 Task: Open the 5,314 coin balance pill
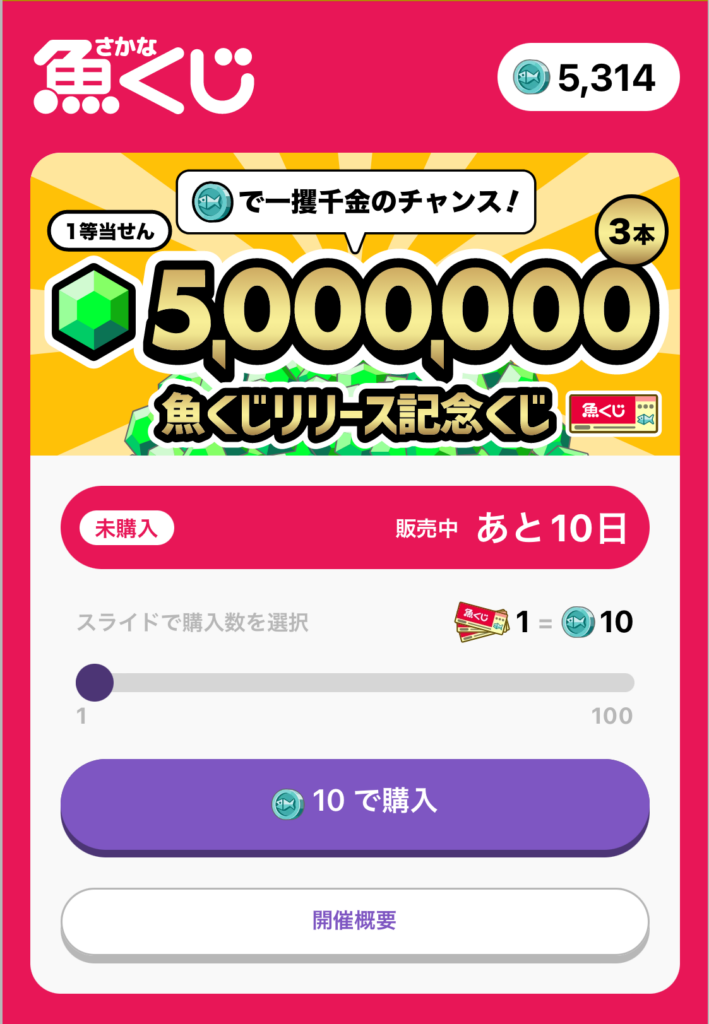588,77
